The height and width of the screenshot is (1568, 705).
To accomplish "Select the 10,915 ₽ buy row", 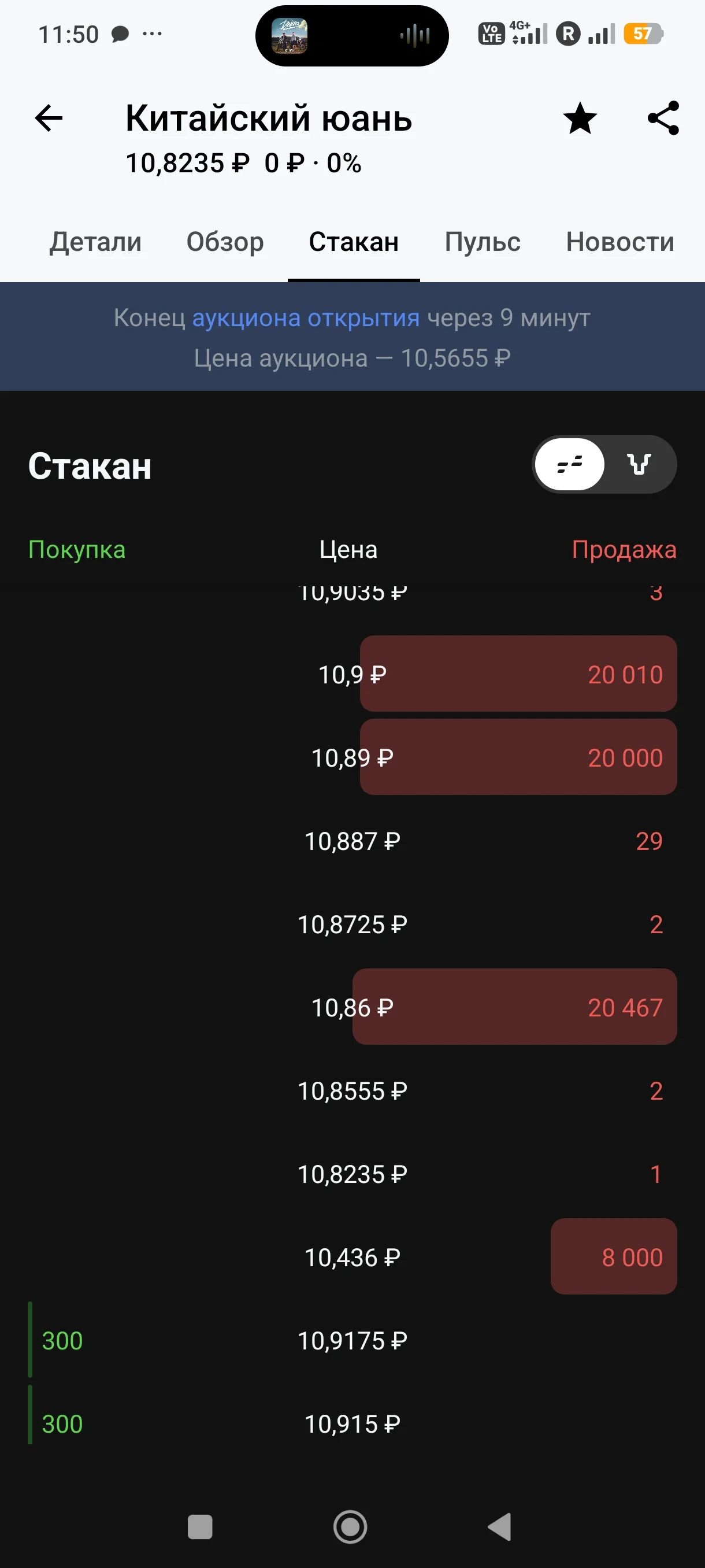I will (x=352, y=1423).
